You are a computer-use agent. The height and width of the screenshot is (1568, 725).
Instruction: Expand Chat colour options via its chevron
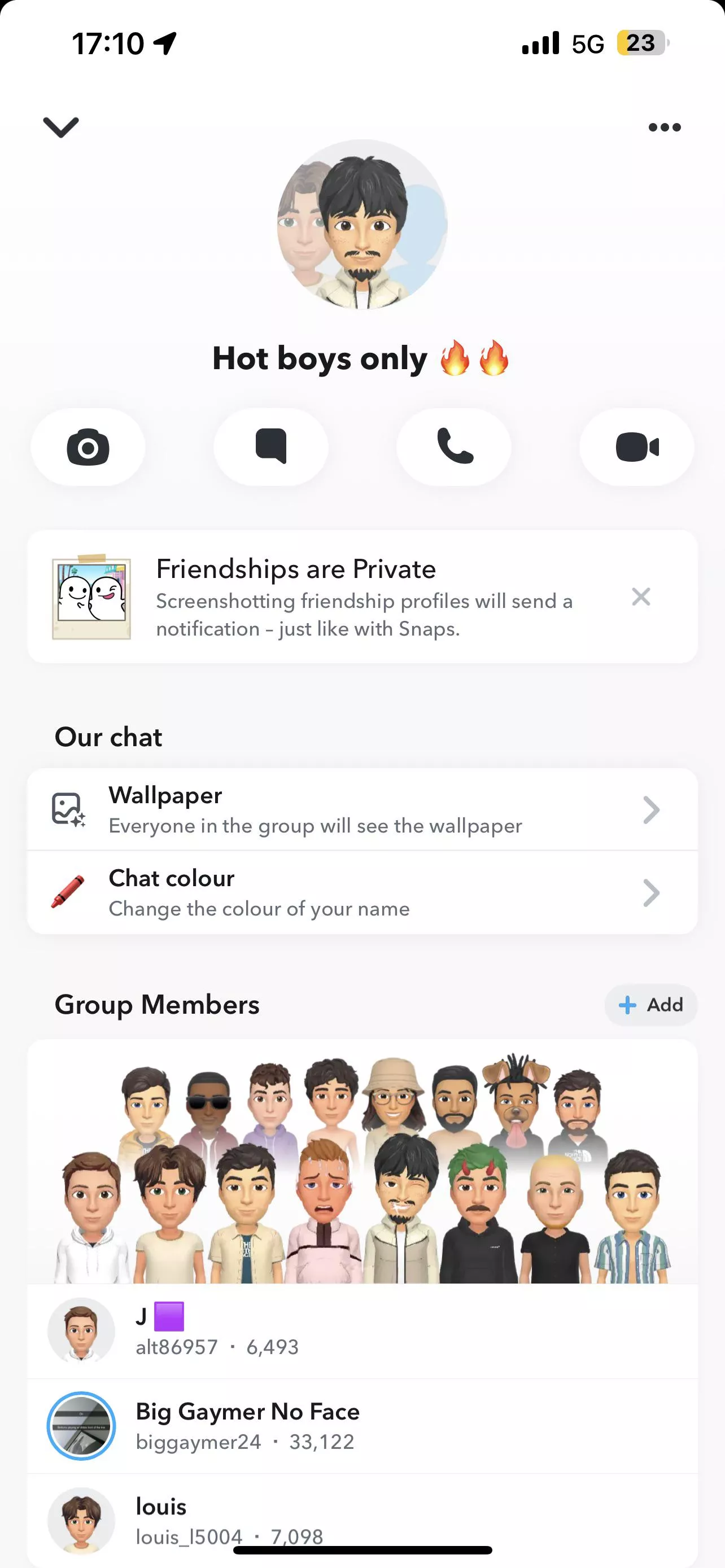652,893
